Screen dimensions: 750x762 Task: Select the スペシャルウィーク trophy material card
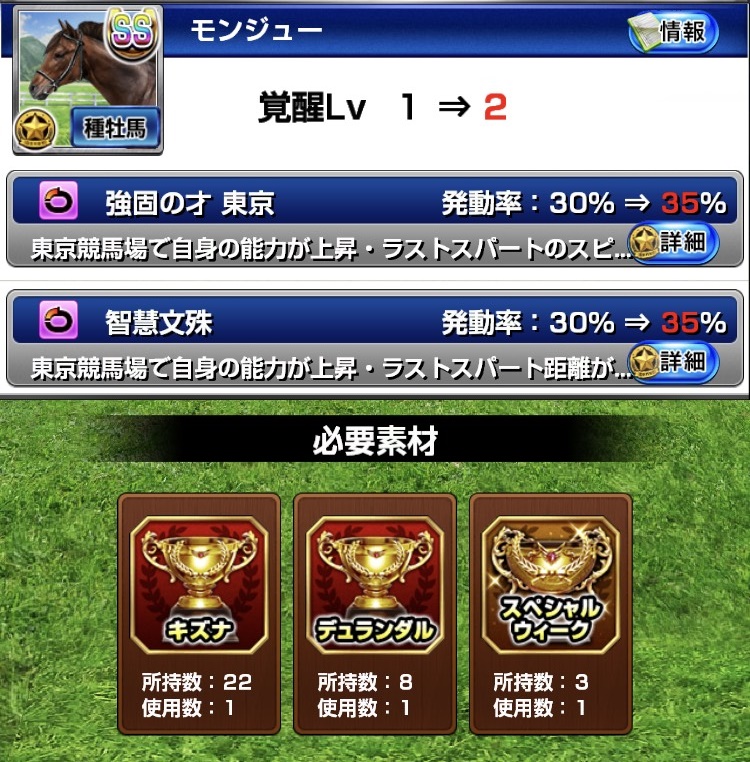[x=551, y=613]
